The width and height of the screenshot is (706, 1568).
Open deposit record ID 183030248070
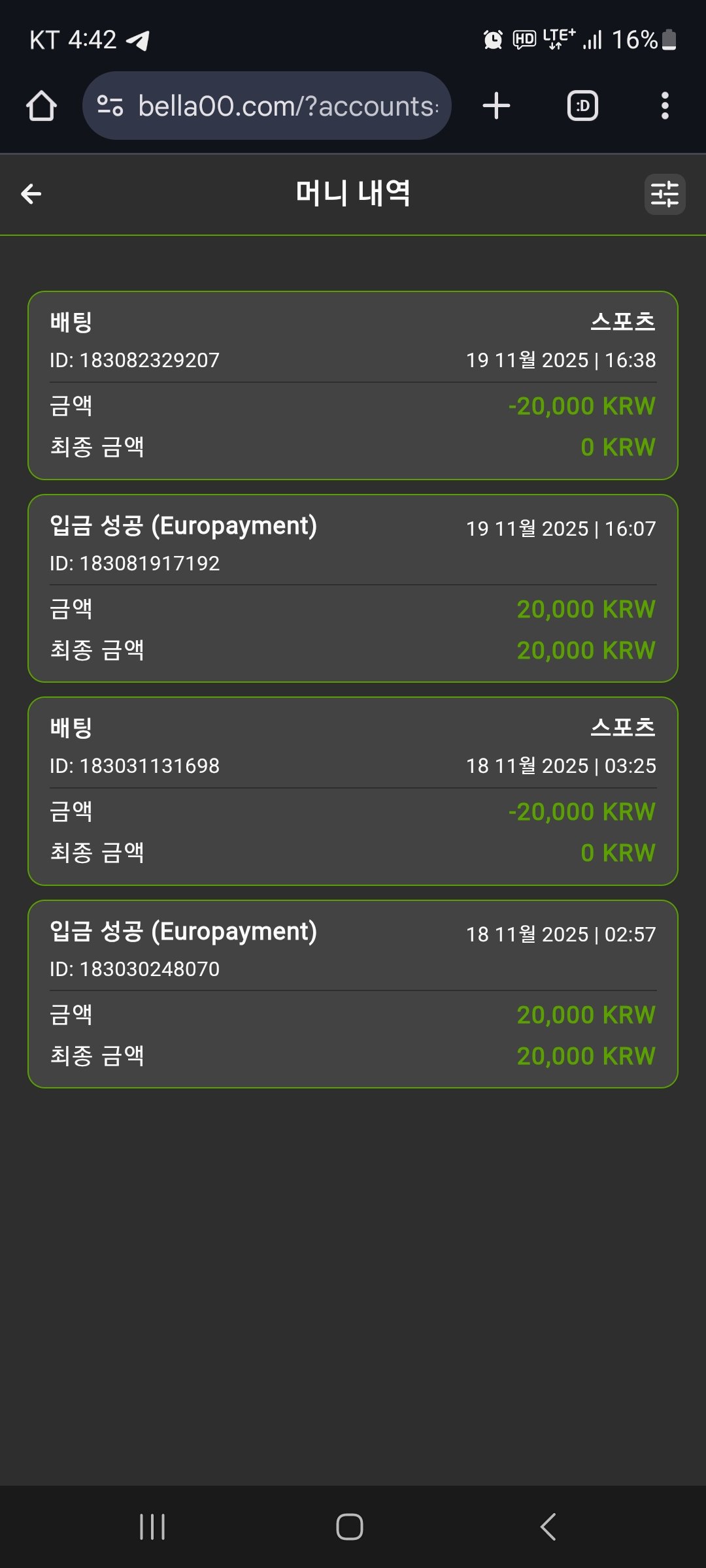click(353, 994)
